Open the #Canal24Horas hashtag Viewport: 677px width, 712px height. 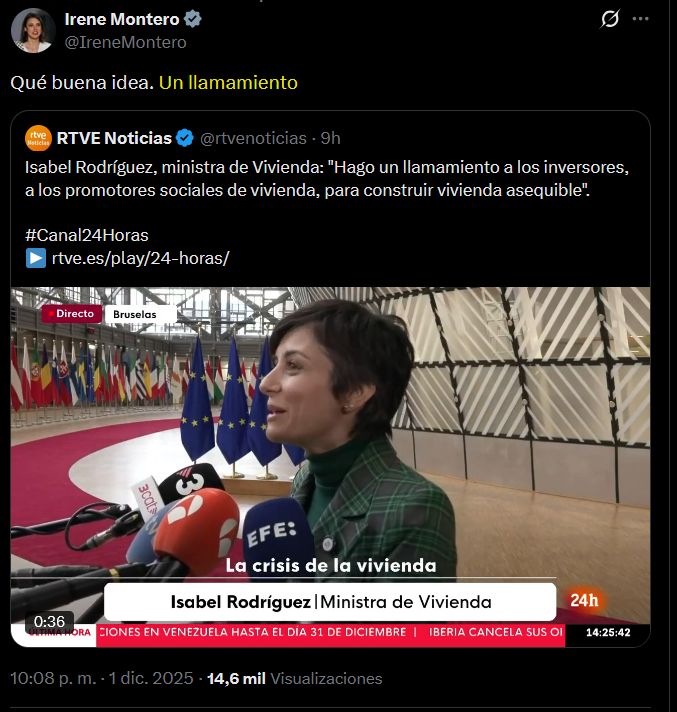(x=87, y=235)
